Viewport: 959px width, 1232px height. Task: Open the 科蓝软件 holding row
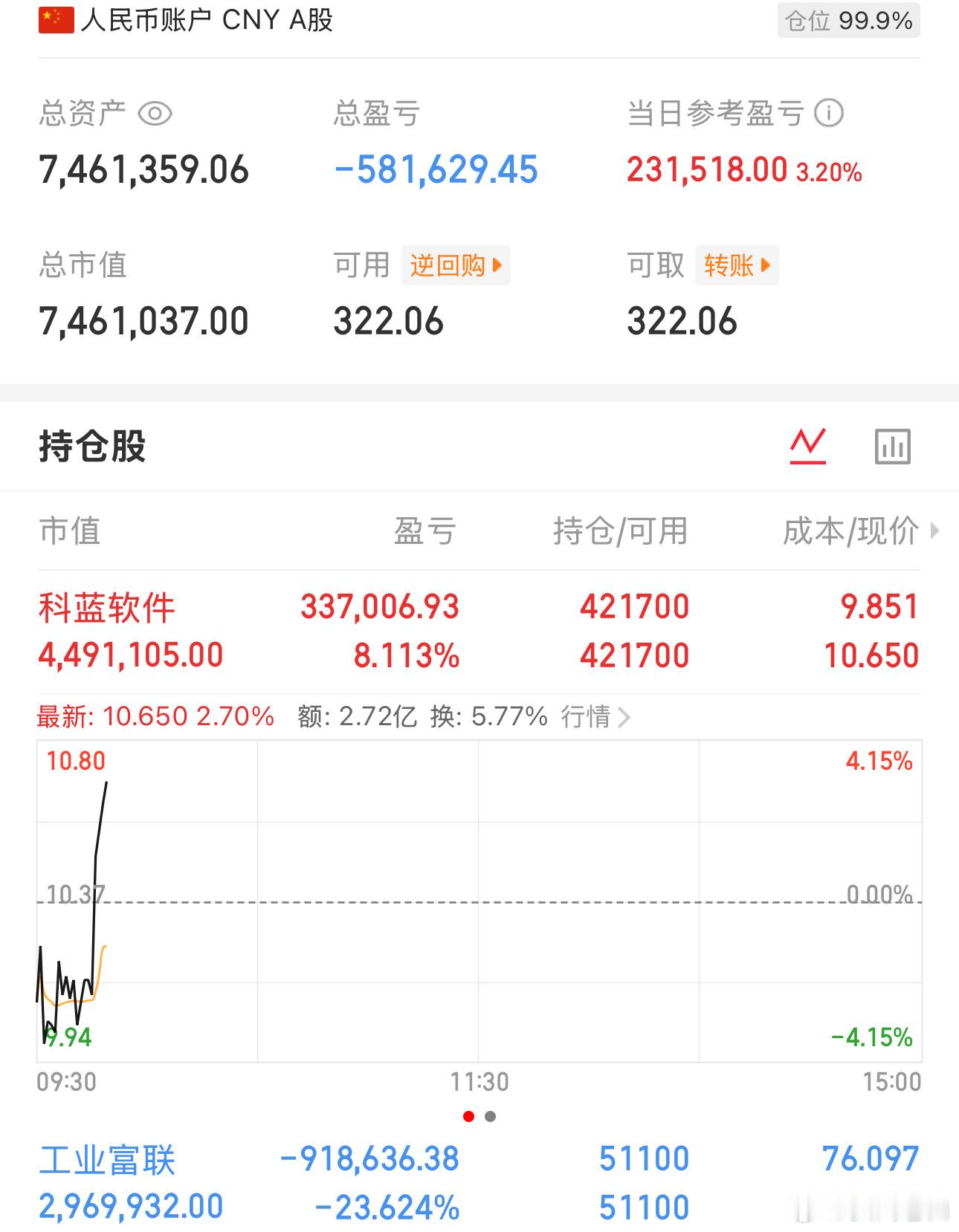coord(479,632)
